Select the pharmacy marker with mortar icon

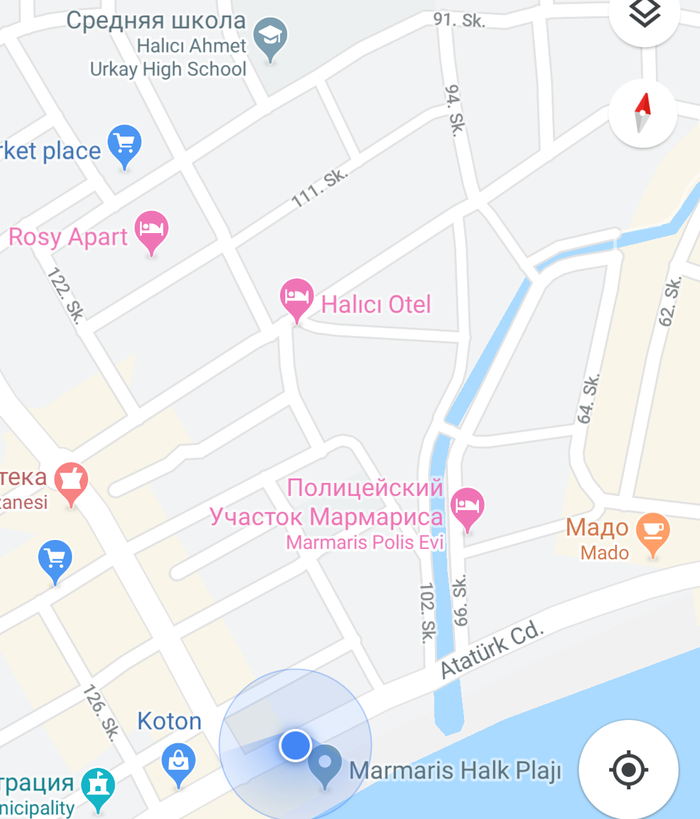pos(71,480)
